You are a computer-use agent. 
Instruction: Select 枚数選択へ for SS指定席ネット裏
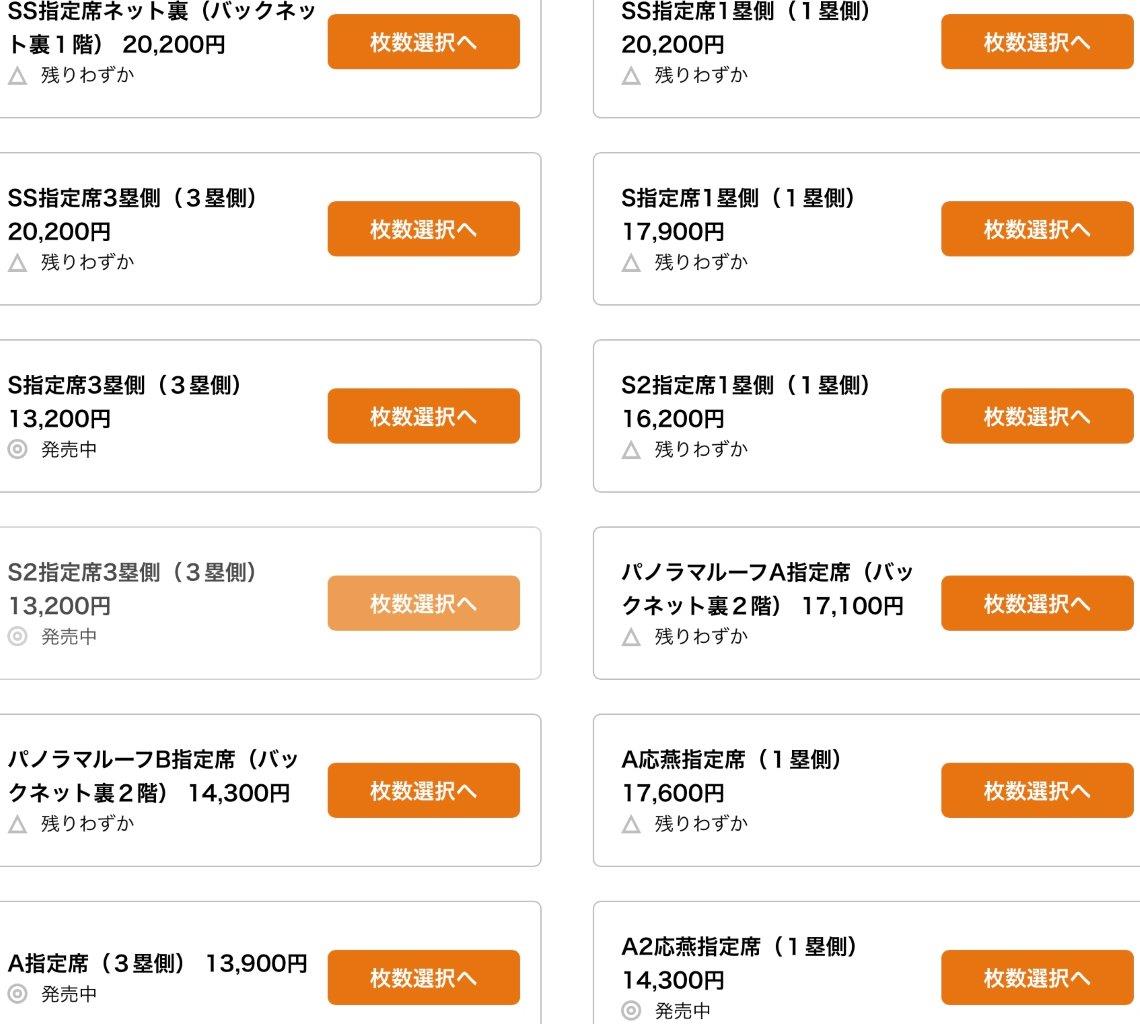tap(423, 42)
